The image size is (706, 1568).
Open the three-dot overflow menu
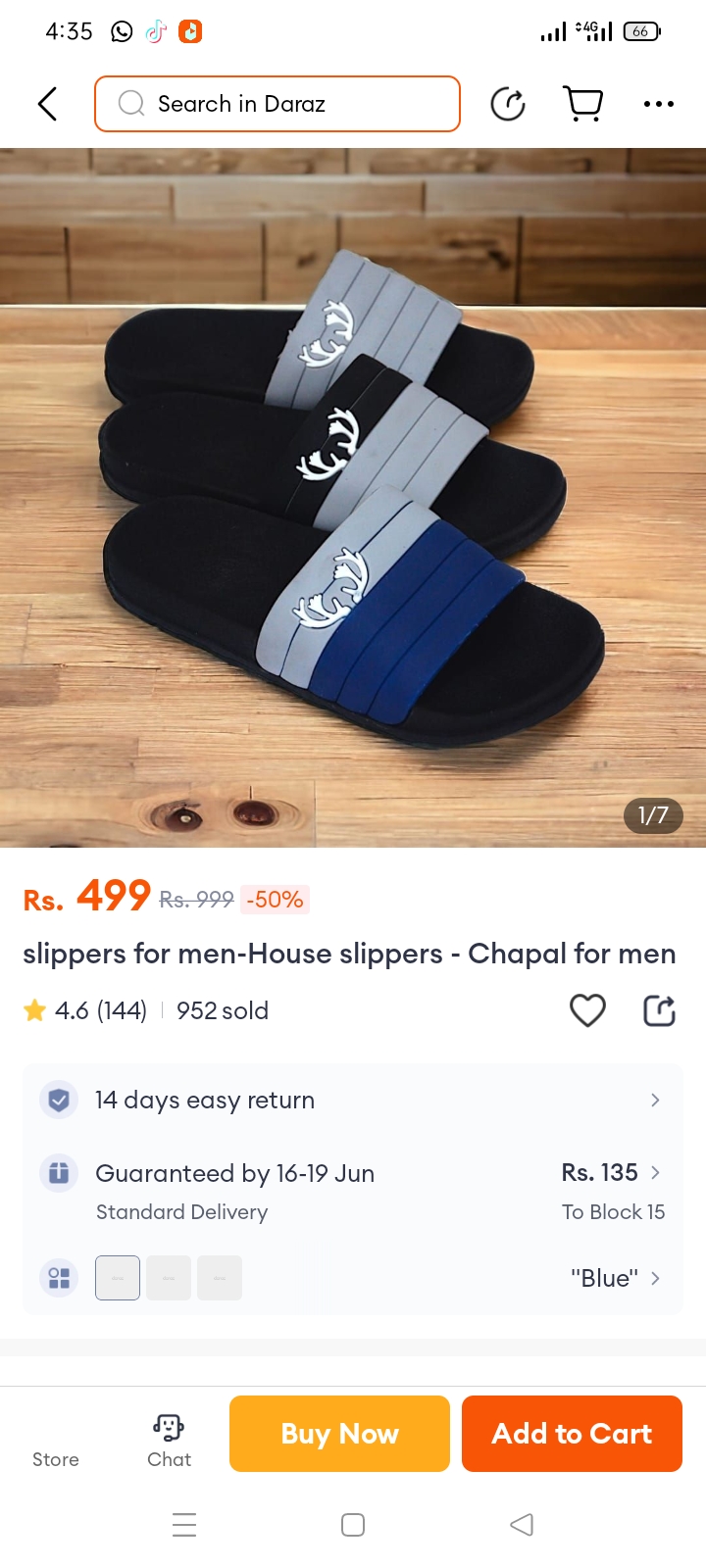click(658, 104)
